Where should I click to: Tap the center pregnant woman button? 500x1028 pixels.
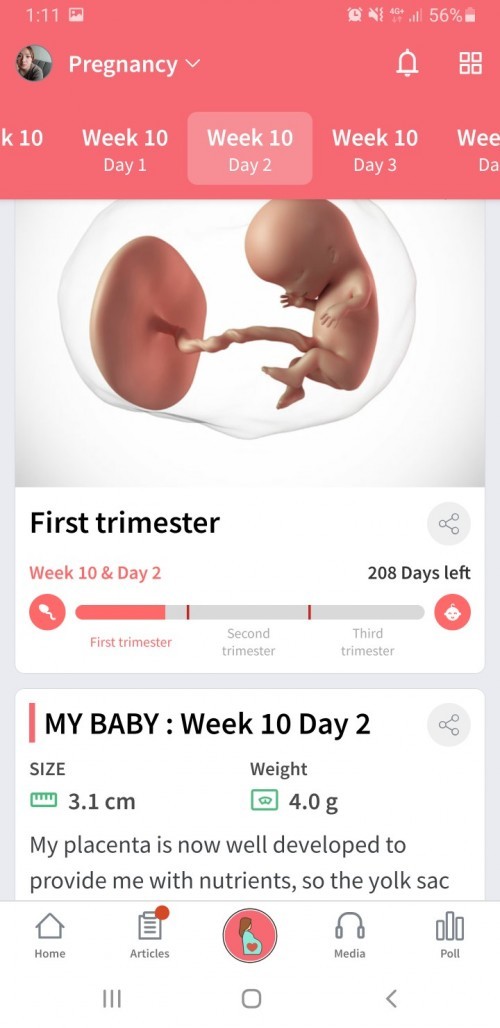tap(250, 936)
